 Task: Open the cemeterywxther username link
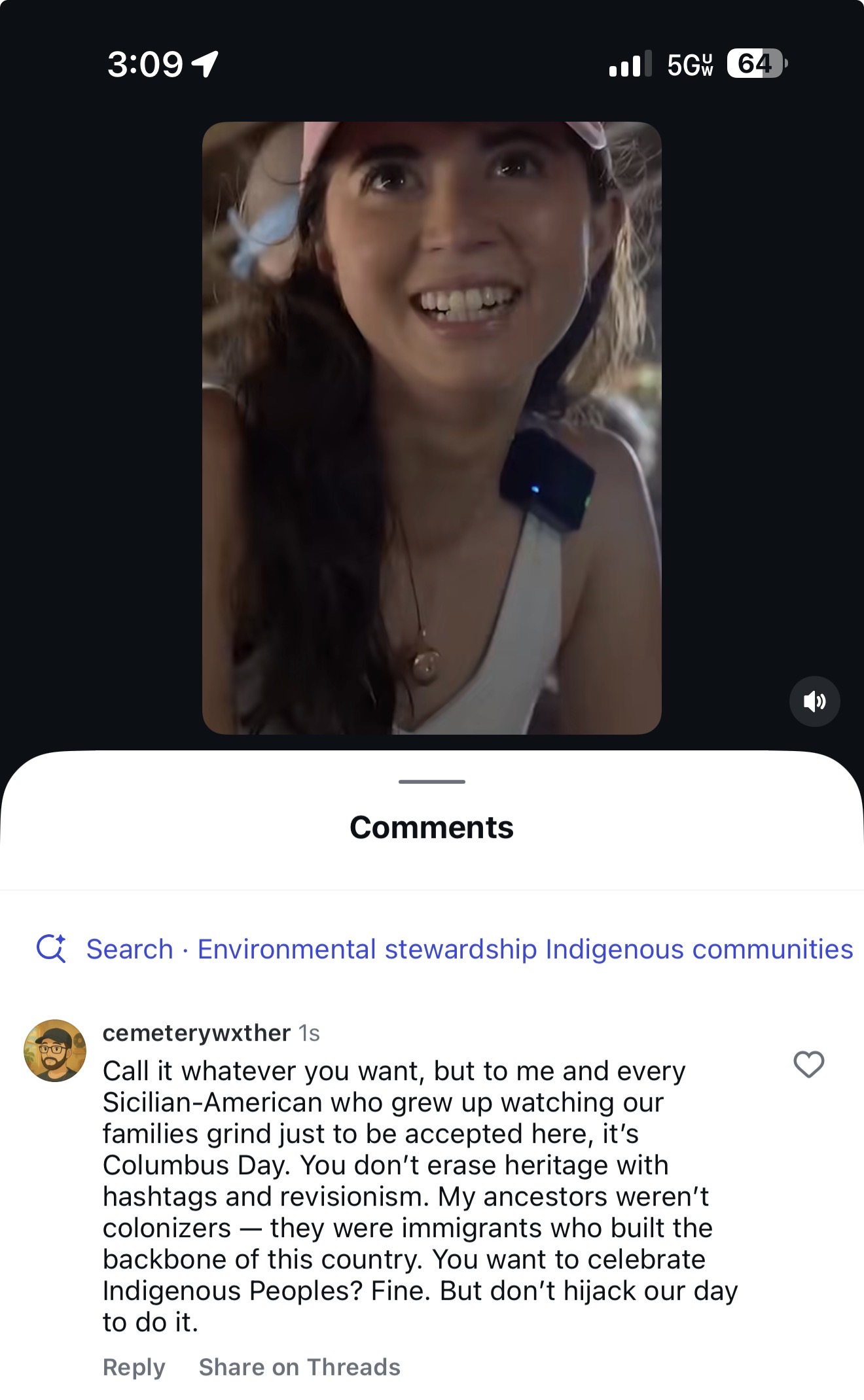click(196, 1032)
